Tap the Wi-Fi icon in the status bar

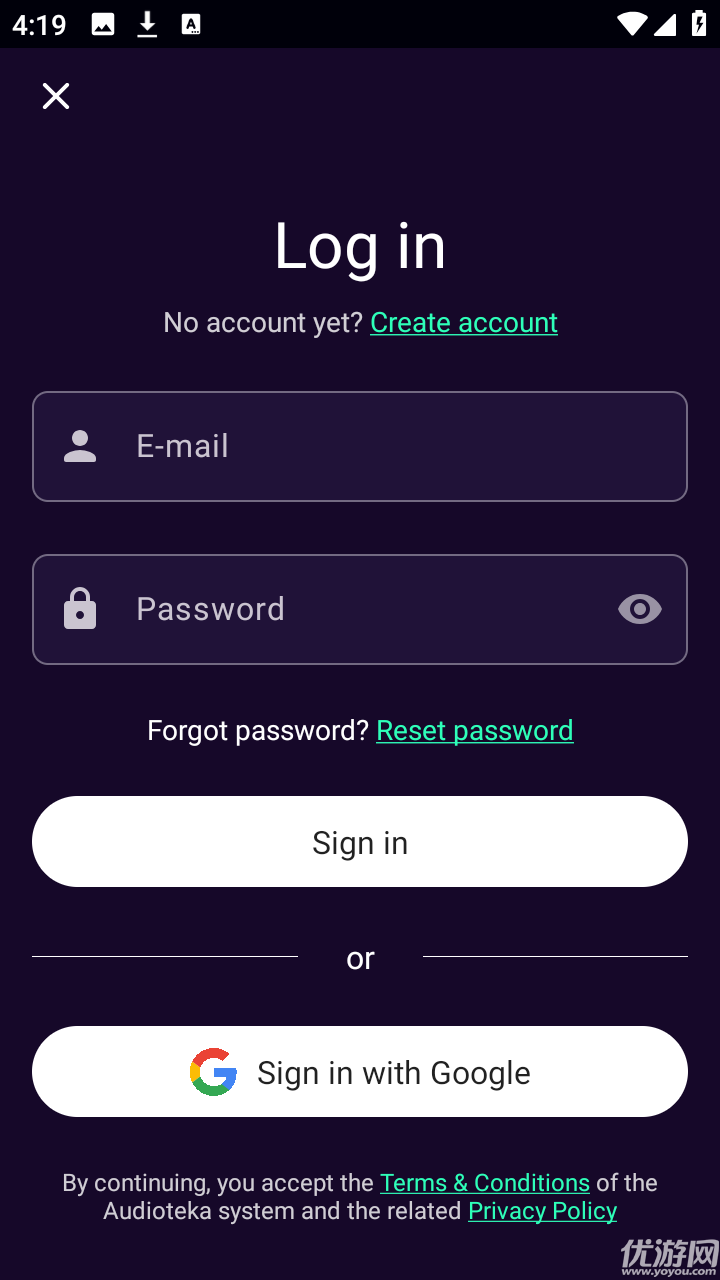pyautogui.click(x=632, y=24)
